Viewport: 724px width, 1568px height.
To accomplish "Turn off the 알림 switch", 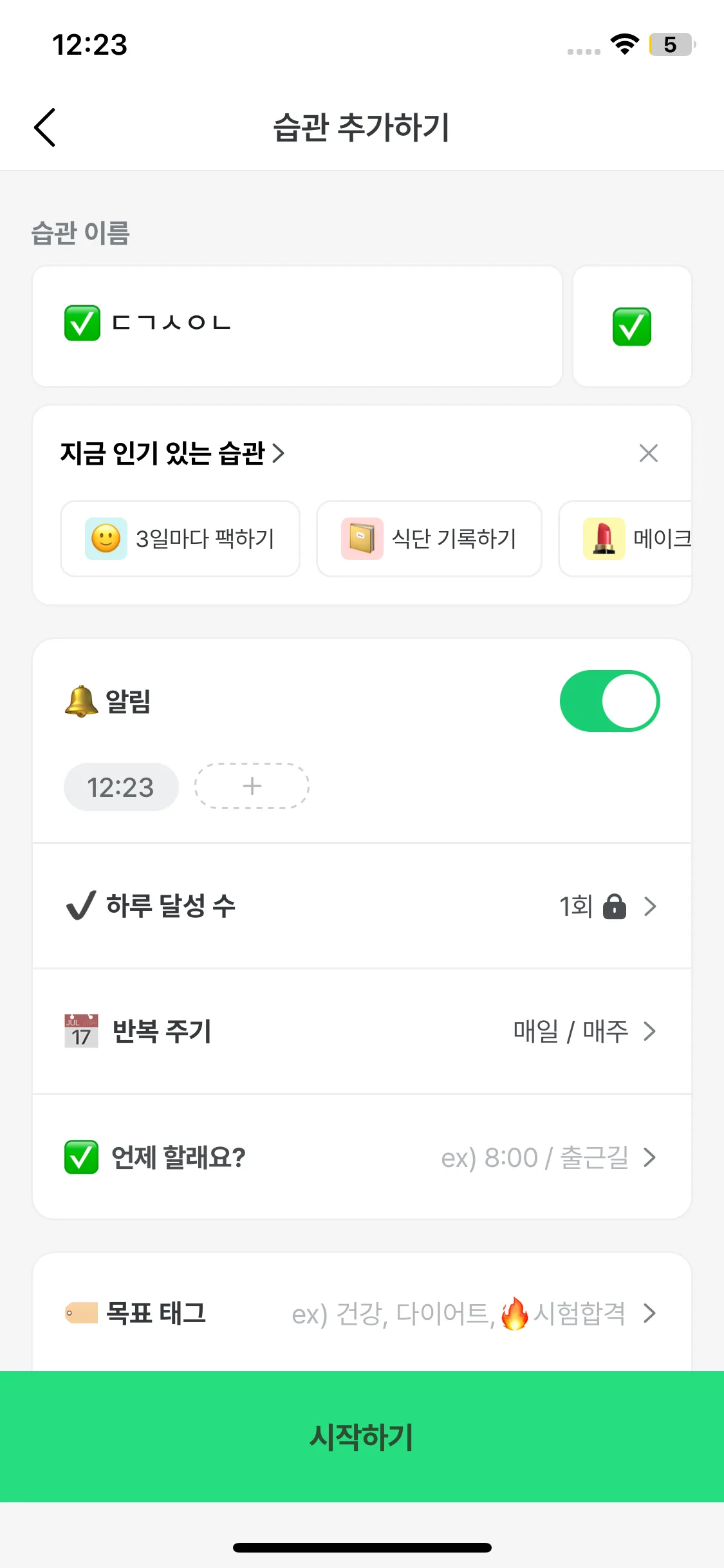I will coord(609,701).
